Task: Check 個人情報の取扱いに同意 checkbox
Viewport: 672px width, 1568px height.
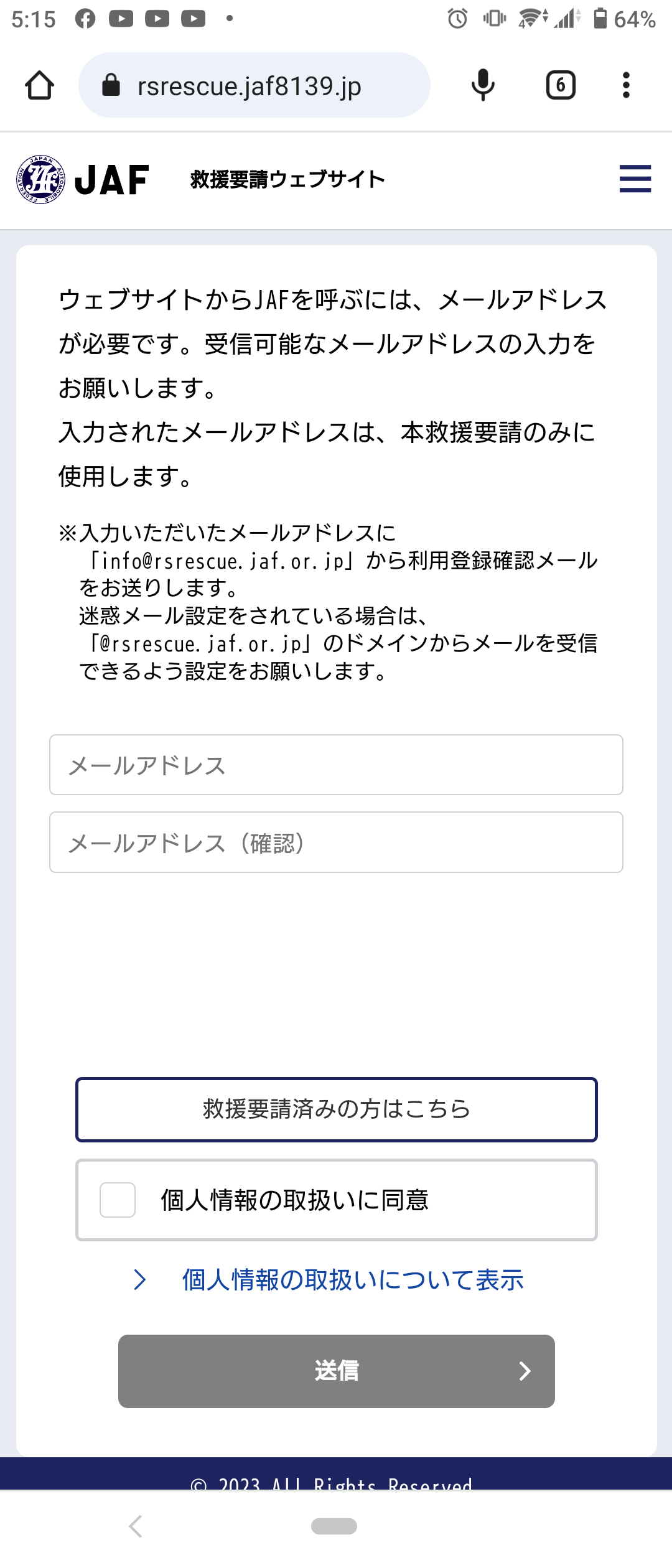Action: (118, 1200)
